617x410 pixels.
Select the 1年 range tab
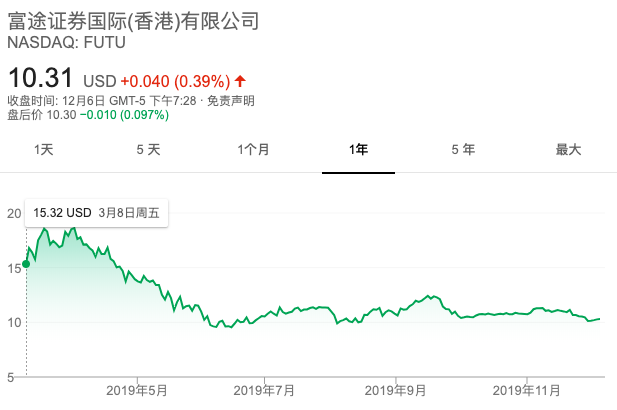358,150
